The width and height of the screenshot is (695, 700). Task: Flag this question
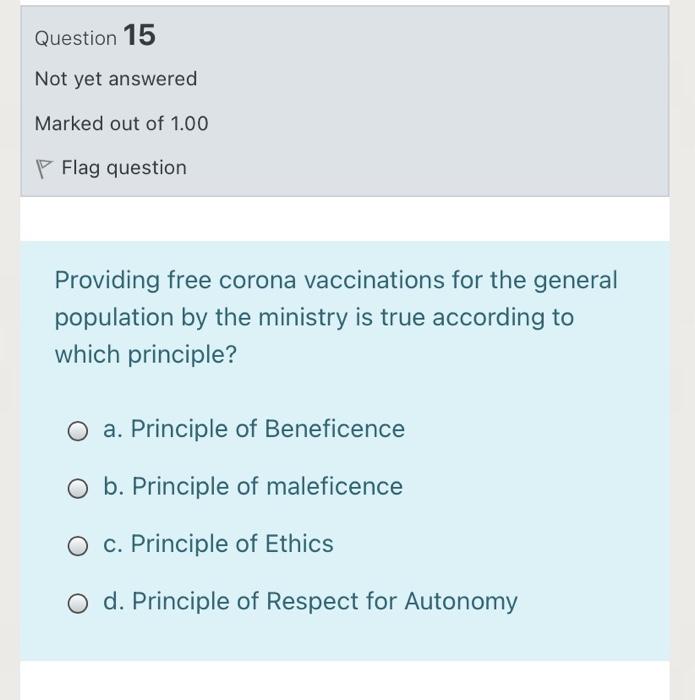[x=111, y=168]
